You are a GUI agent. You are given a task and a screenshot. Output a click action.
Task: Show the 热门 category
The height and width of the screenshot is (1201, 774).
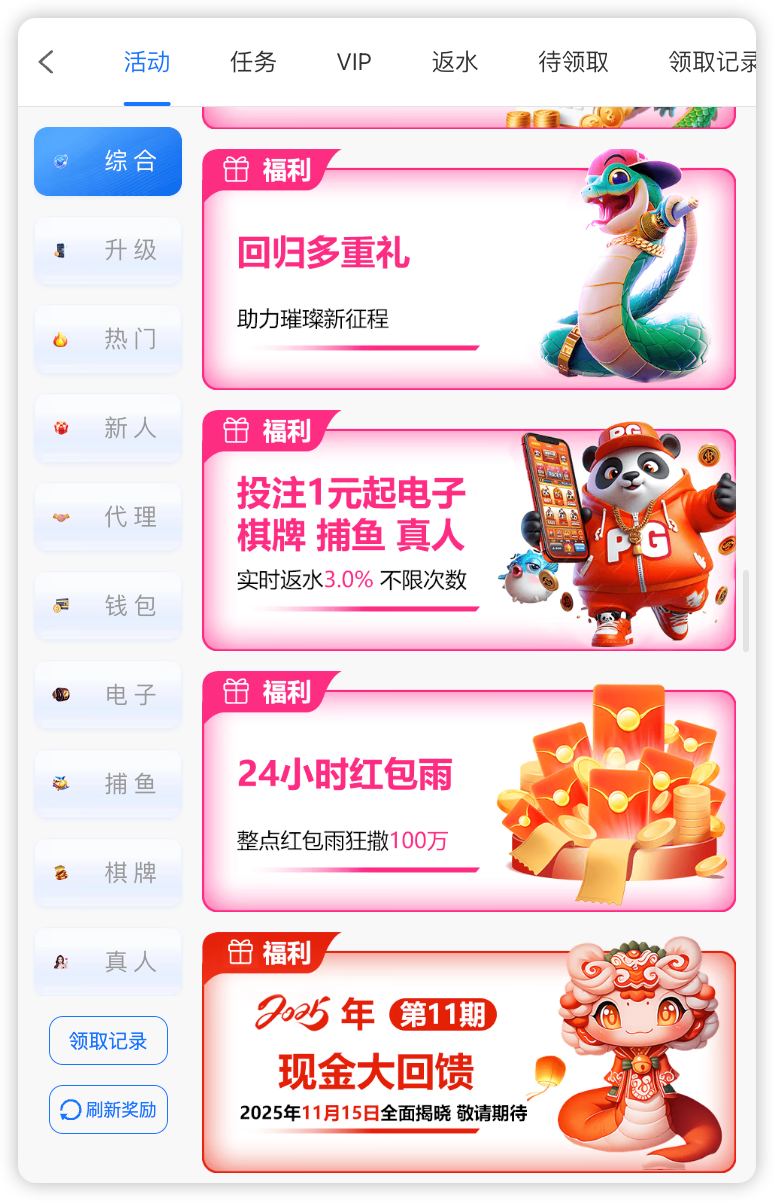pyautogui.click(x=108, y=339)
